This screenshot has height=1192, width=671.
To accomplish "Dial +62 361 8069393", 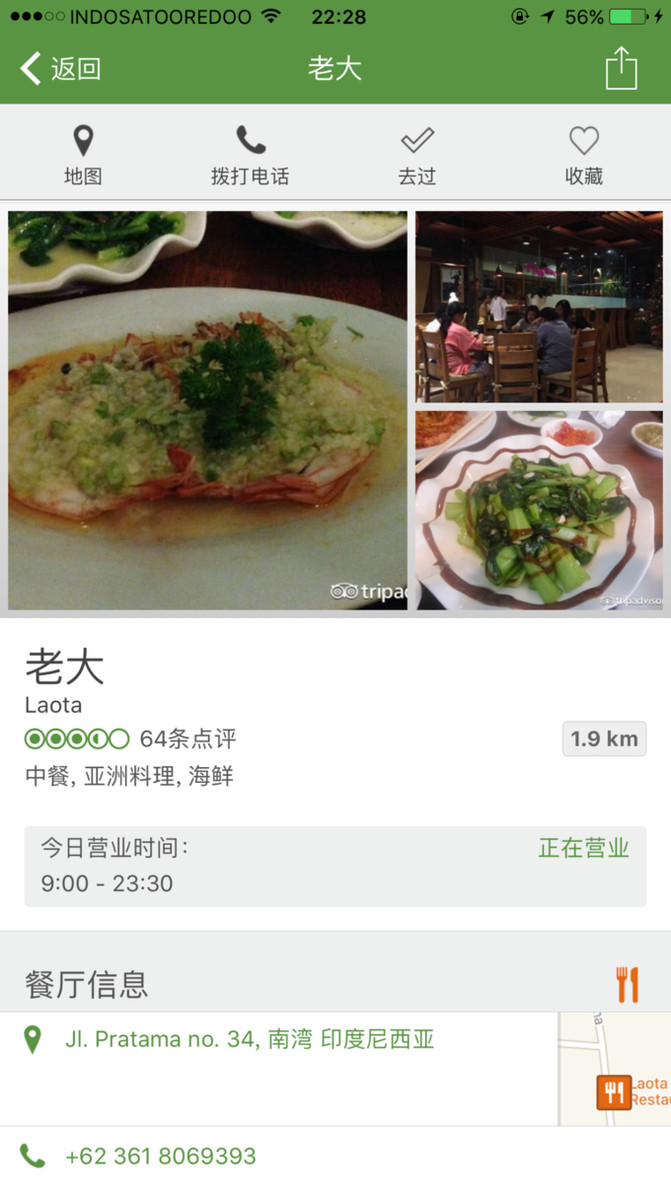I will tap(160, 1157).
